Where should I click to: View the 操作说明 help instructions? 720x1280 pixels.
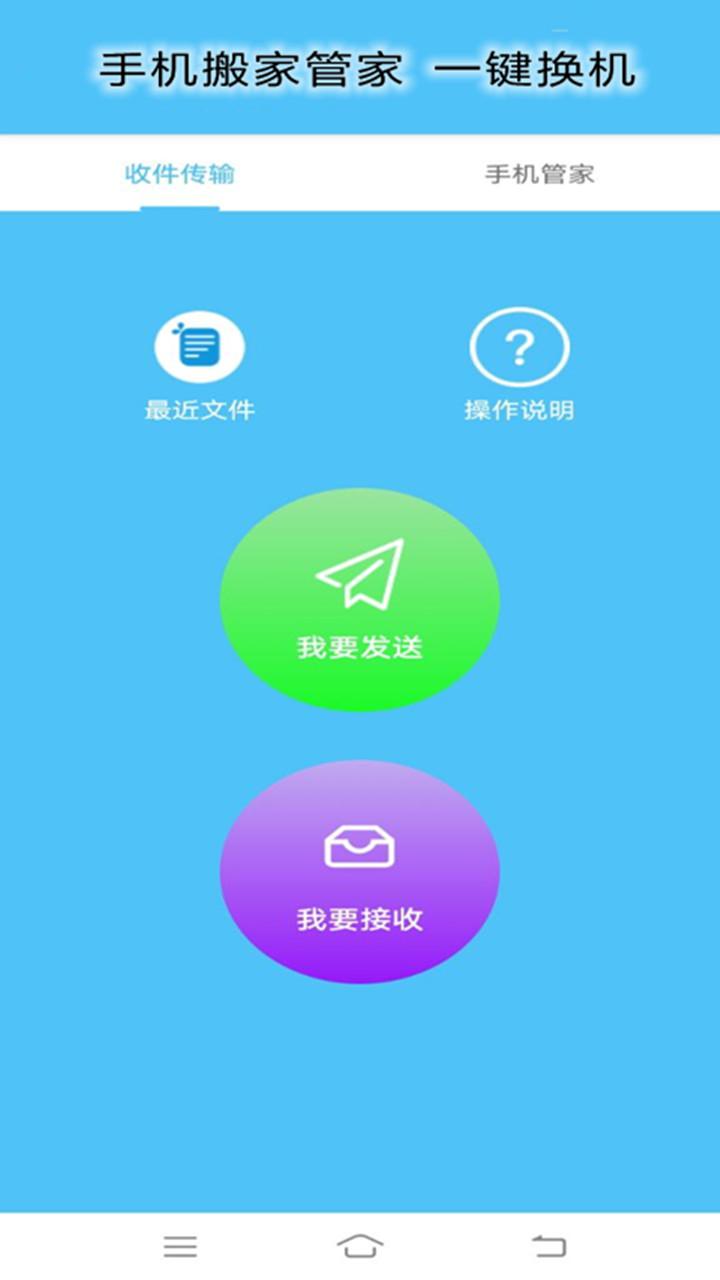point(519,365)
